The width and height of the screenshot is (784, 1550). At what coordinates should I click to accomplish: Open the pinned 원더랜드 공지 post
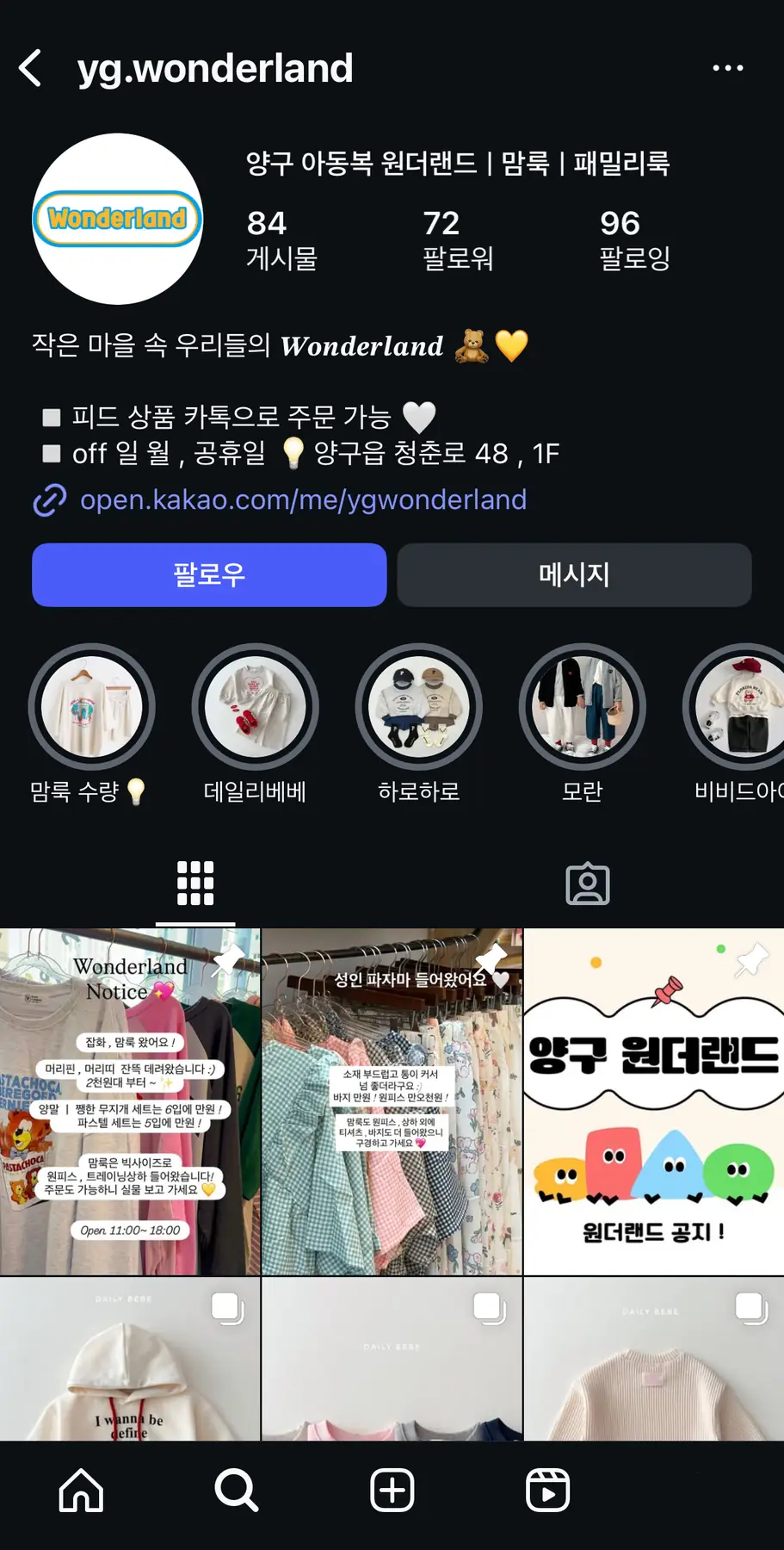click(x=653, y=1102)
